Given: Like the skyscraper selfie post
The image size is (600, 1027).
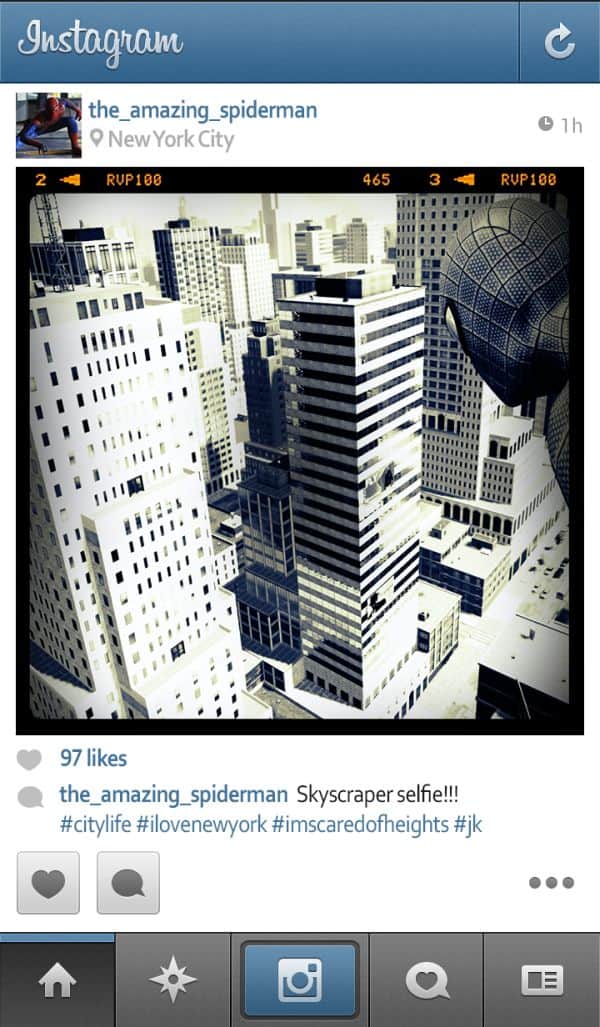Looking at the screenshot, I should coord(48,883).
